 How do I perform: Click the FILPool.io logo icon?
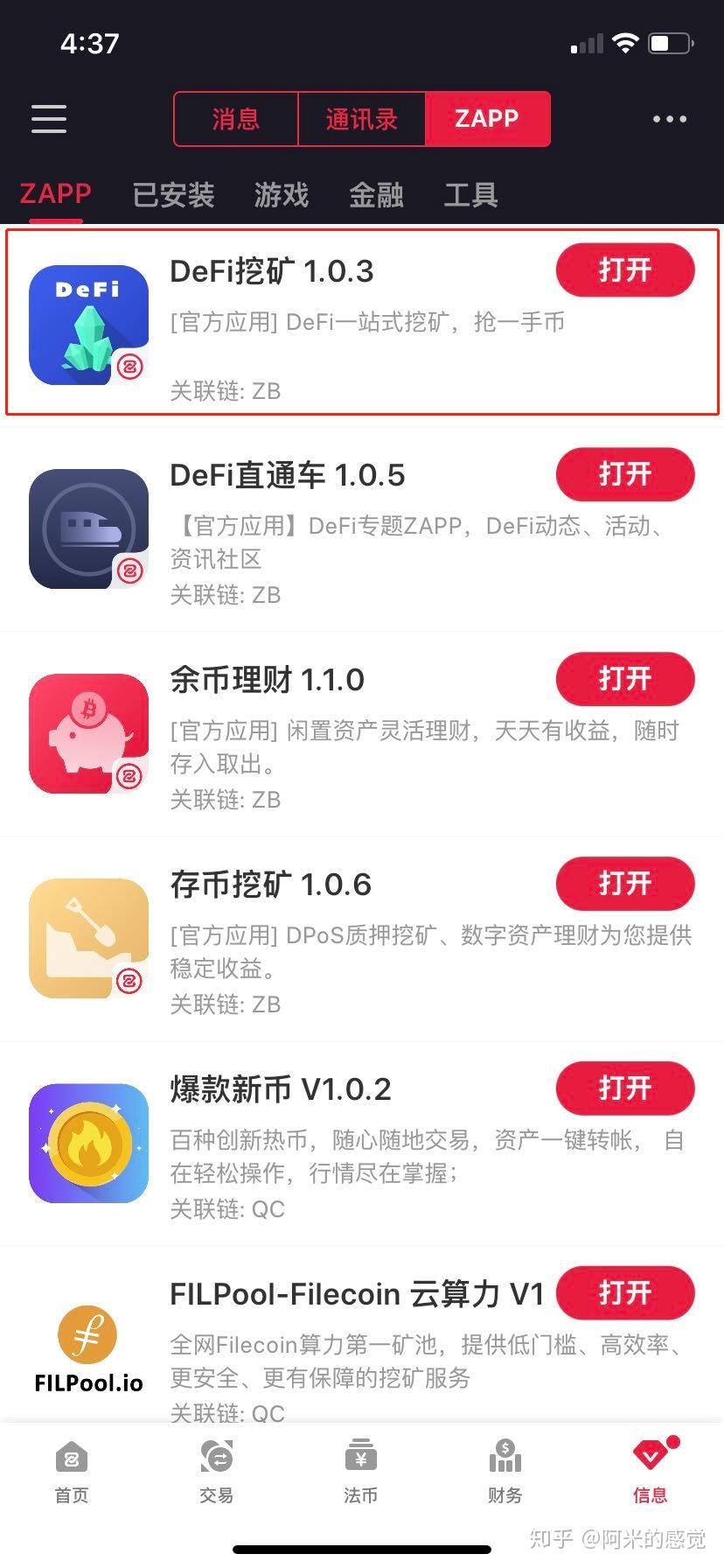click(x=87, y=1333)
